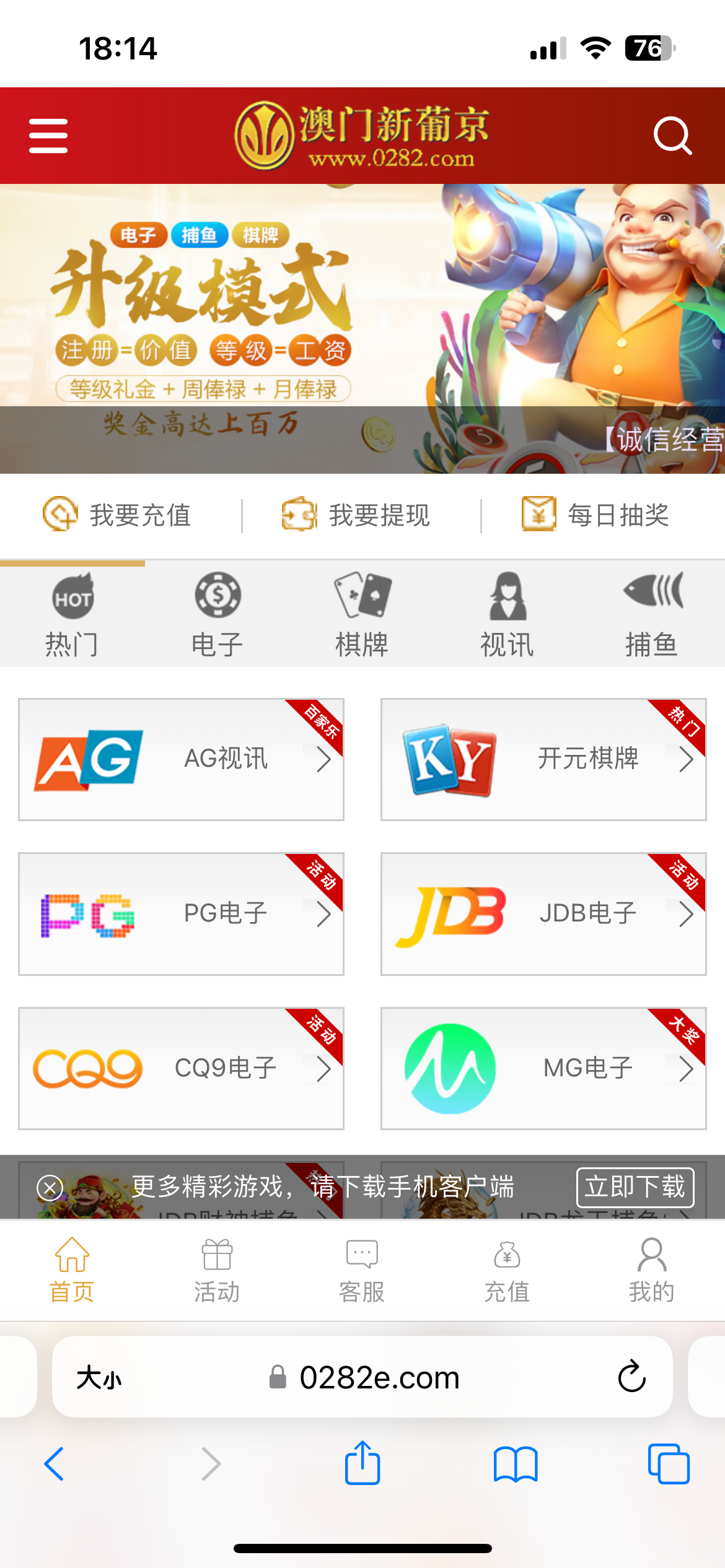
Task: Go to the 活动 bottom tab
Action: pos(217,1270)
